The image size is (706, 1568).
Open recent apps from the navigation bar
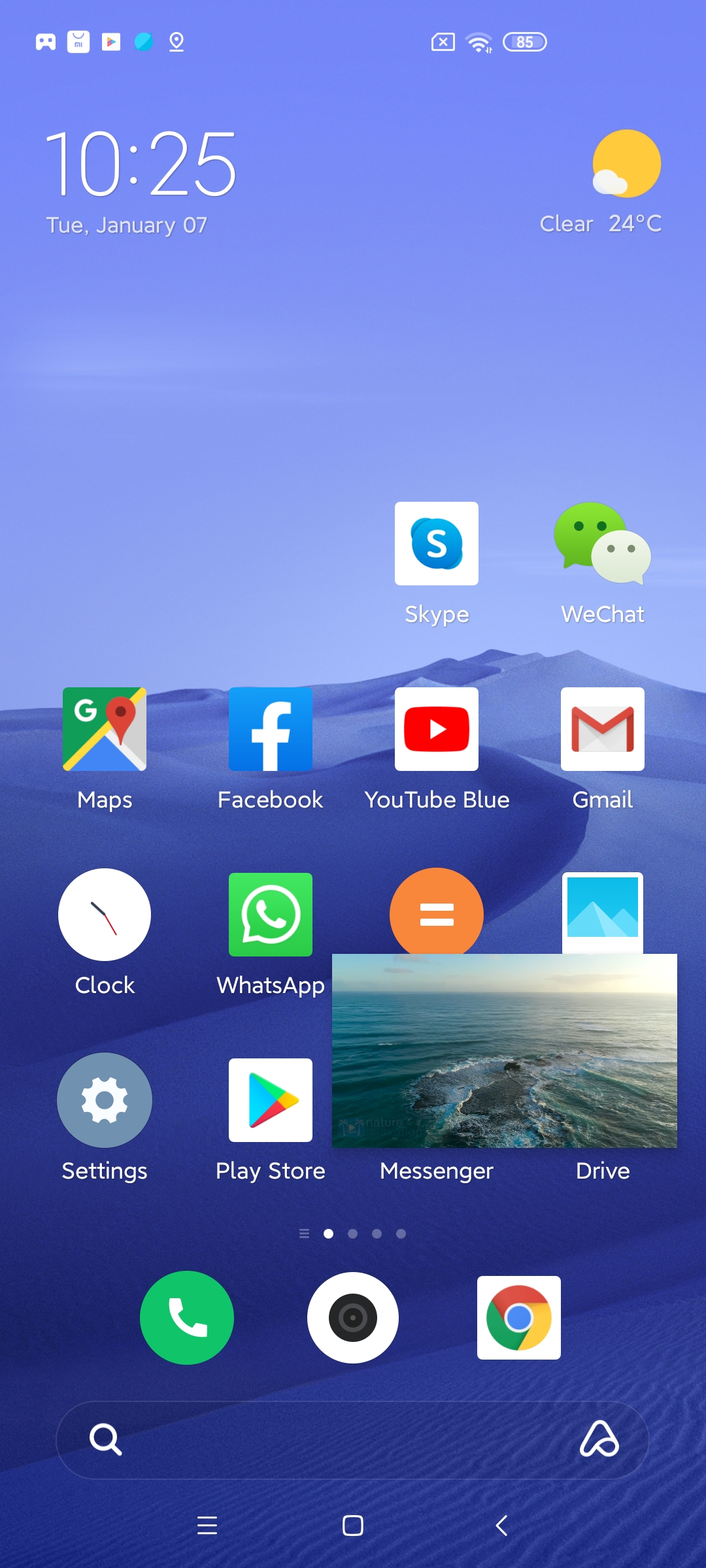point(207,1526)
